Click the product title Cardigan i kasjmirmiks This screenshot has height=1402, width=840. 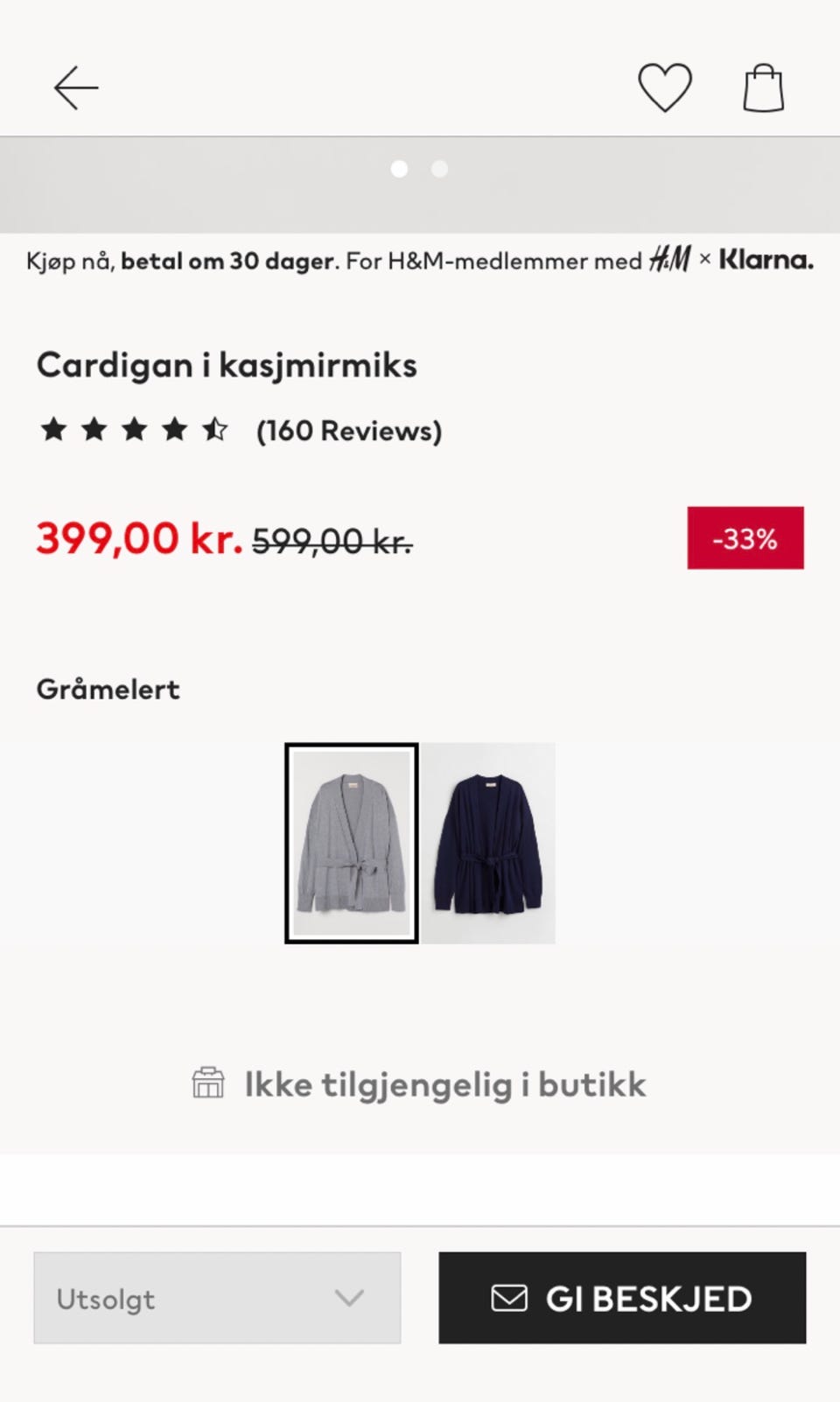(x=227, y=365)
